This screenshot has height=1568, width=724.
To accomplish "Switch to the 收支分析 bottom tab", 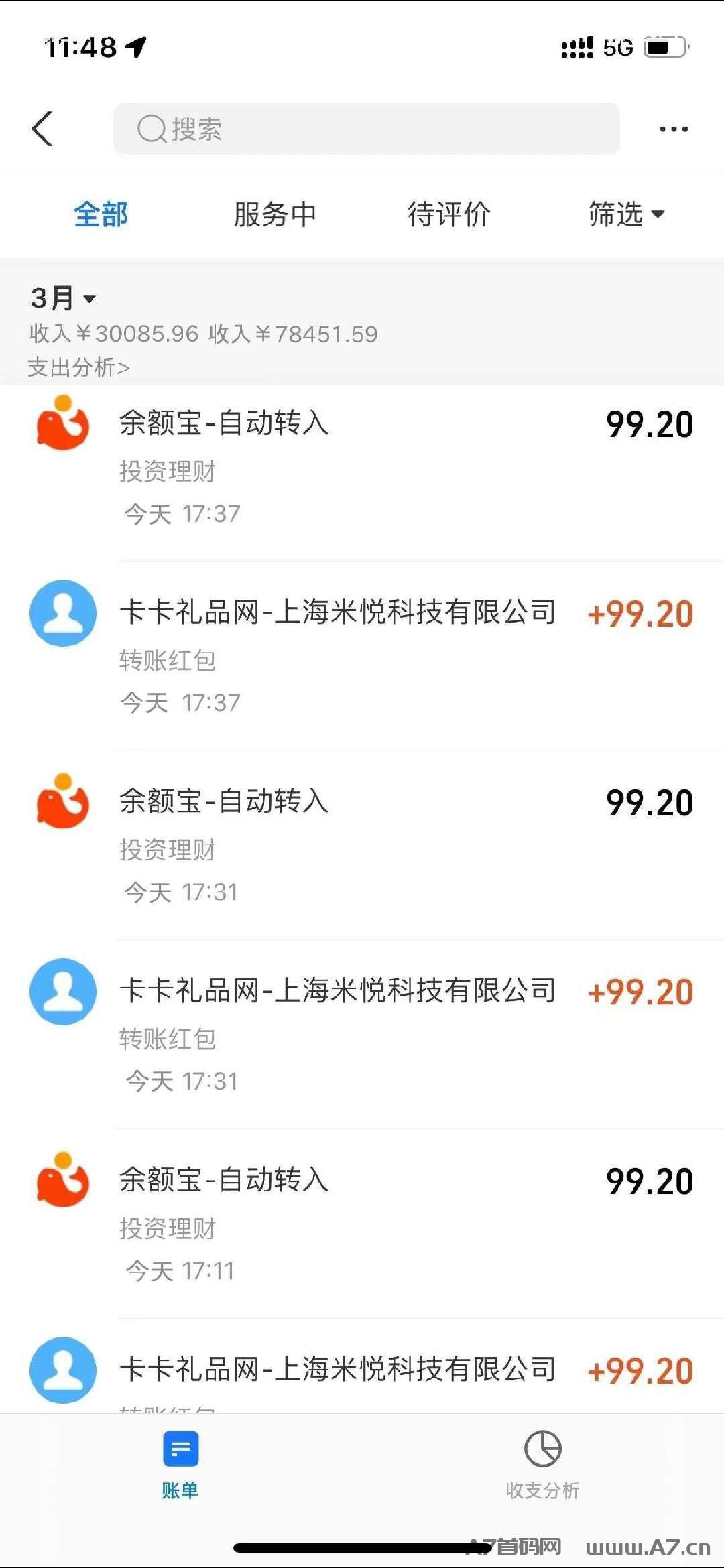I will click(x=542, y=1465).
